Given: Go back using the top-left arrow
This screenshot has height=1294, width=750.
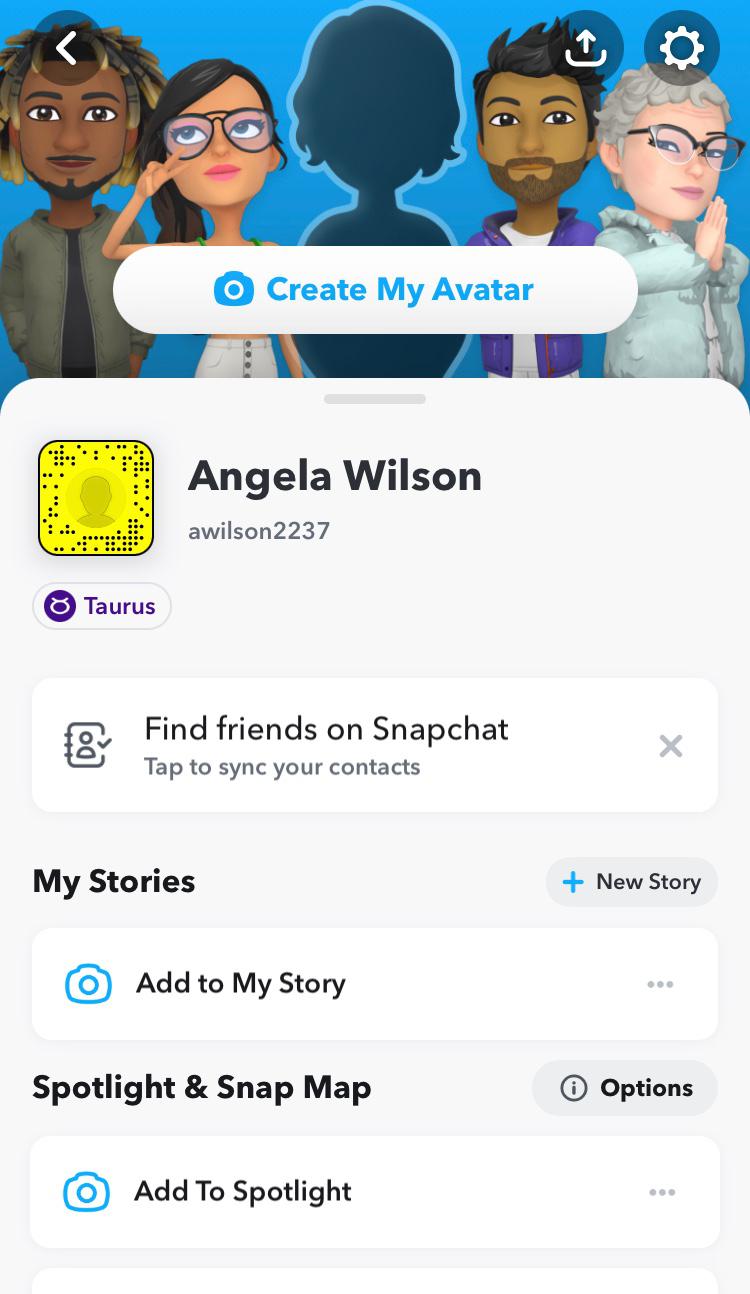Looking at the screenshot, I should pos(67,48).
